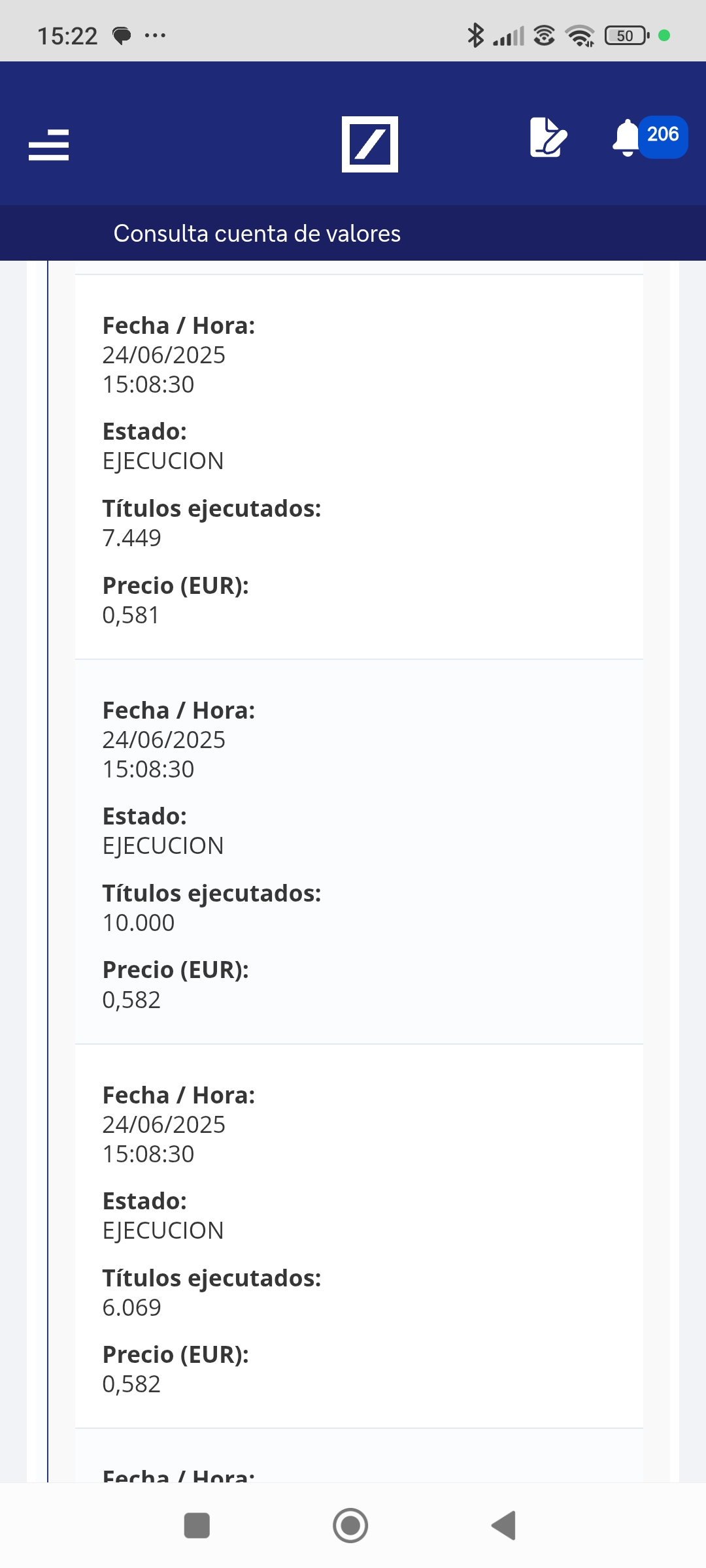Screen dimensions: 706x1568
Task: Open the hamburger menu
Action: point(49,144)
